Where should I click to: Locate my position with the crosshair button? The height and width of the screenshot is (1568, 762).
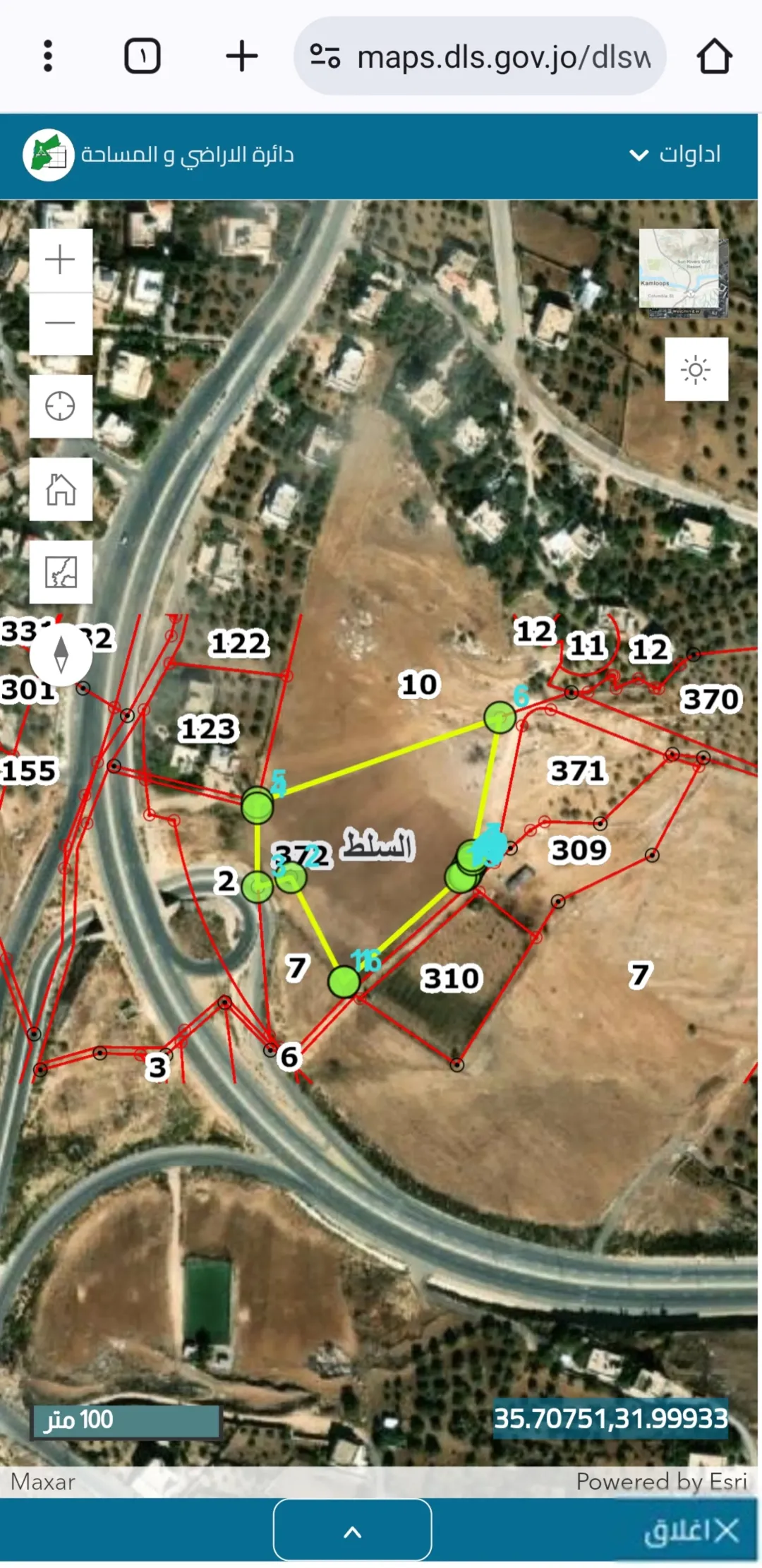click(61, 406)
